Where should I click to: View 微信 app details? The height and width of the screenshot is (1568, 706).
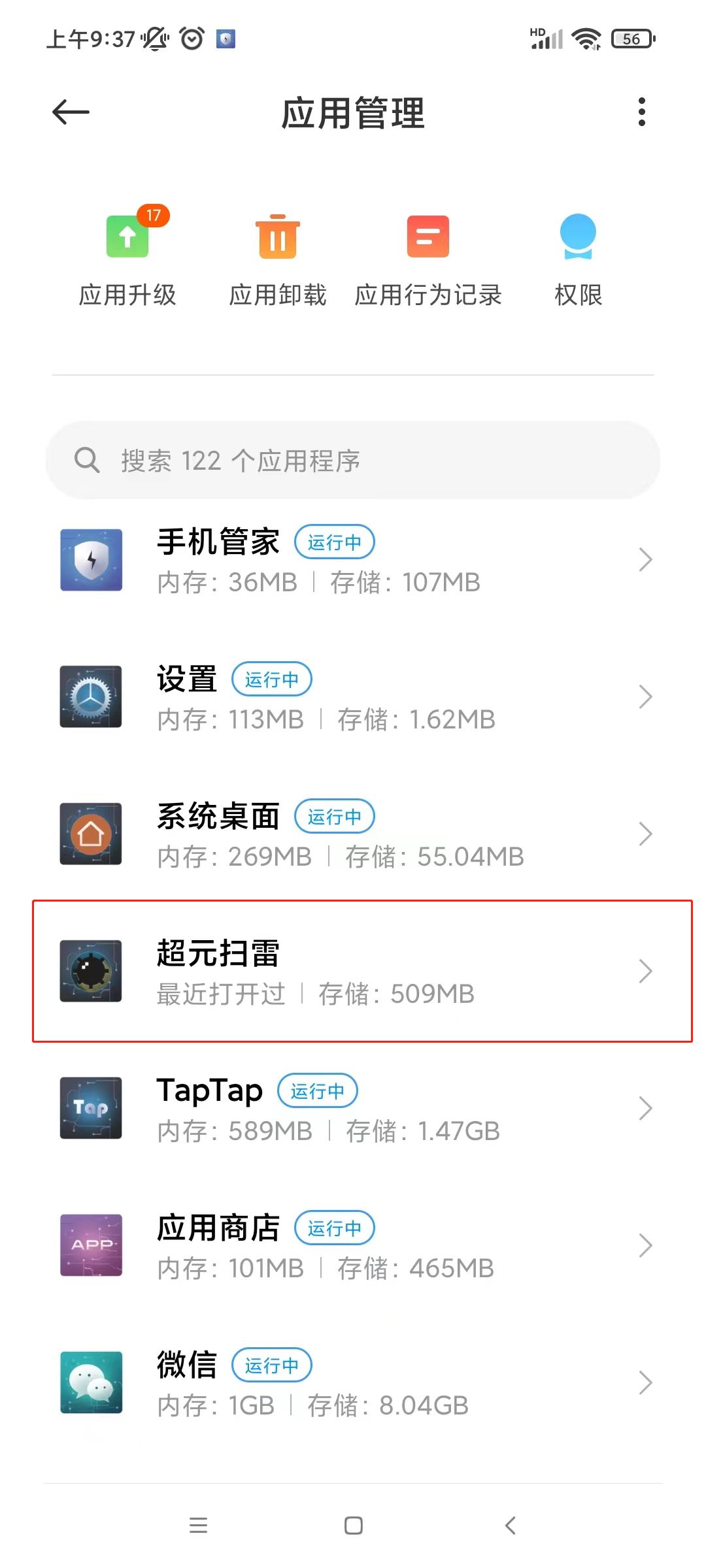click(x=353, y=1383)
